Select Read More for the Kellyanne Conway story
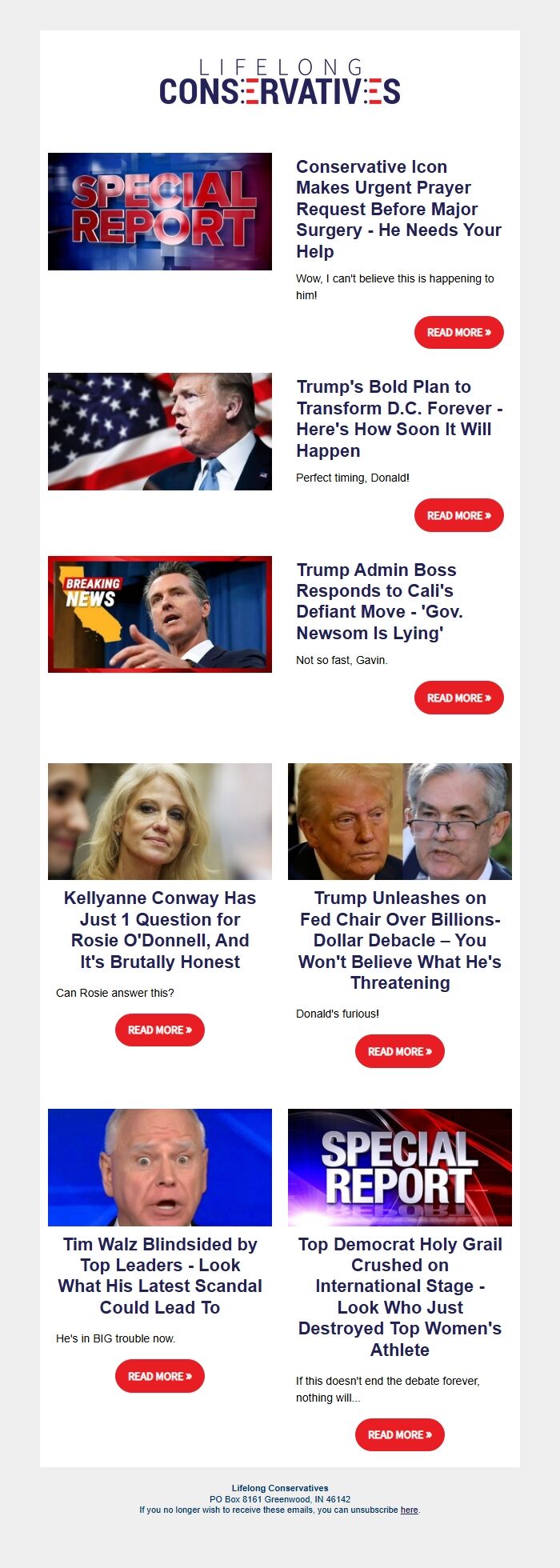560x1568 pixels. 160,1030
